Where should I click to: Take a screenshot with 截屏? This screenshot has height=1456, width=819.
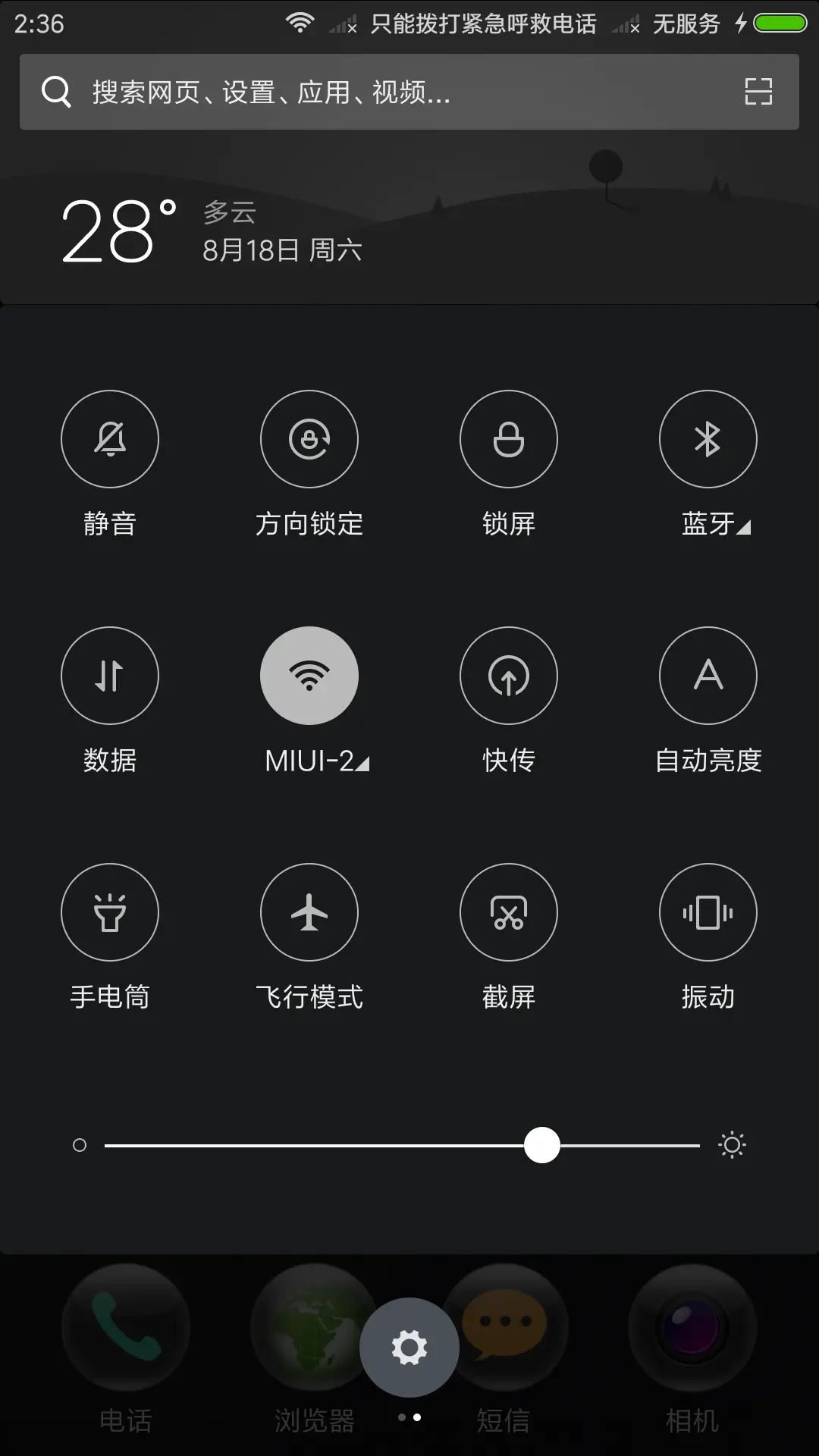pyautogui.click(x=508, y=912)
